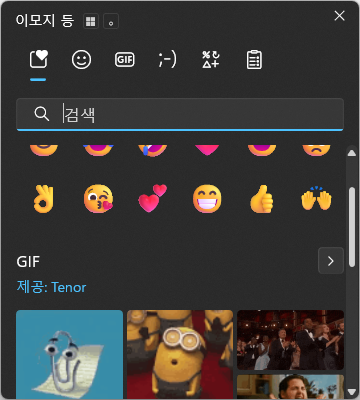Open the symbols tab

click(x=211, y=60)
